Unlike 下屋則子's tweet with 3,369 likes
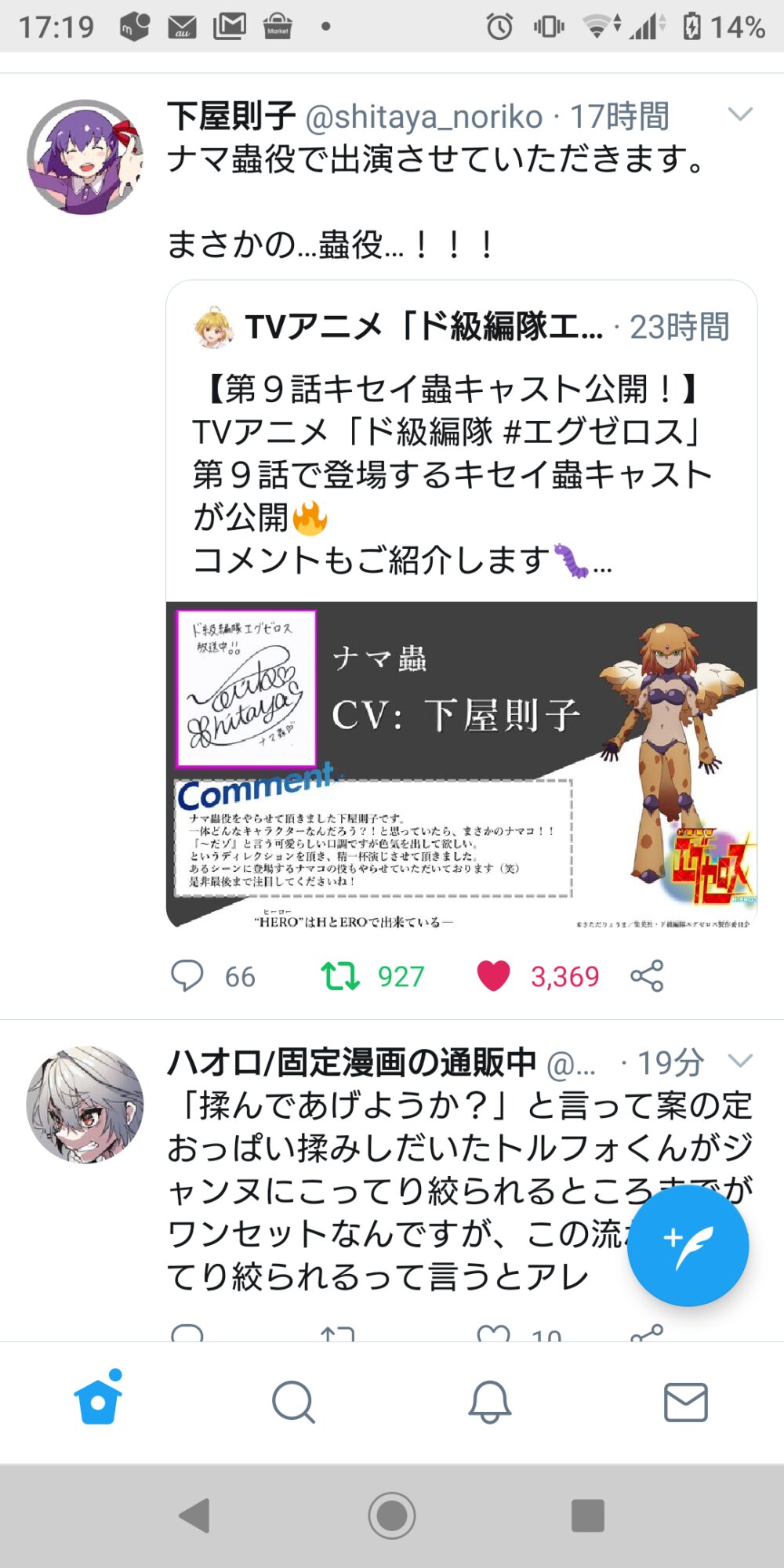This screenshot has width=784, height=1568. (493, 976)
